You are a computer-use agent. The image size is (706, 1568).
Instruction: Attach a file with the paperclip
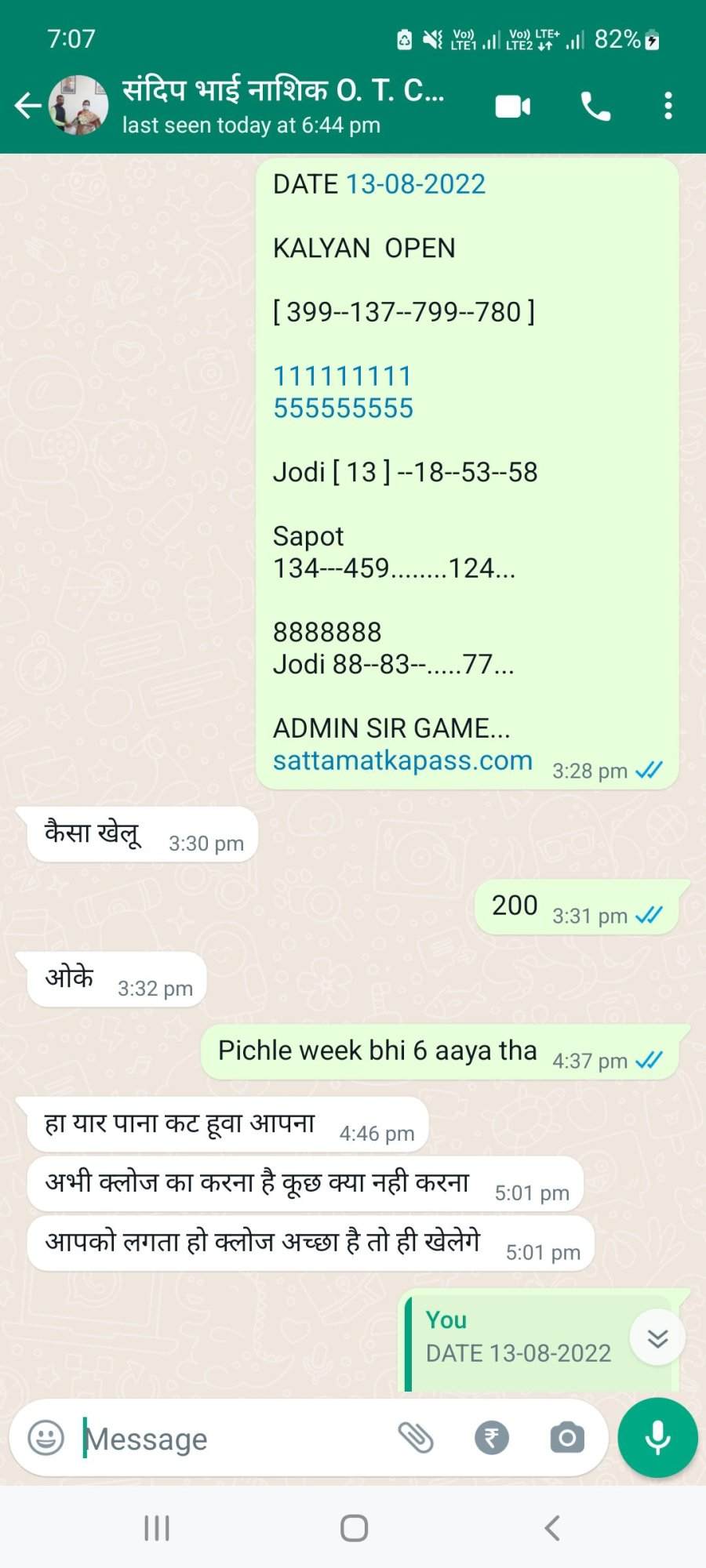416,1438
